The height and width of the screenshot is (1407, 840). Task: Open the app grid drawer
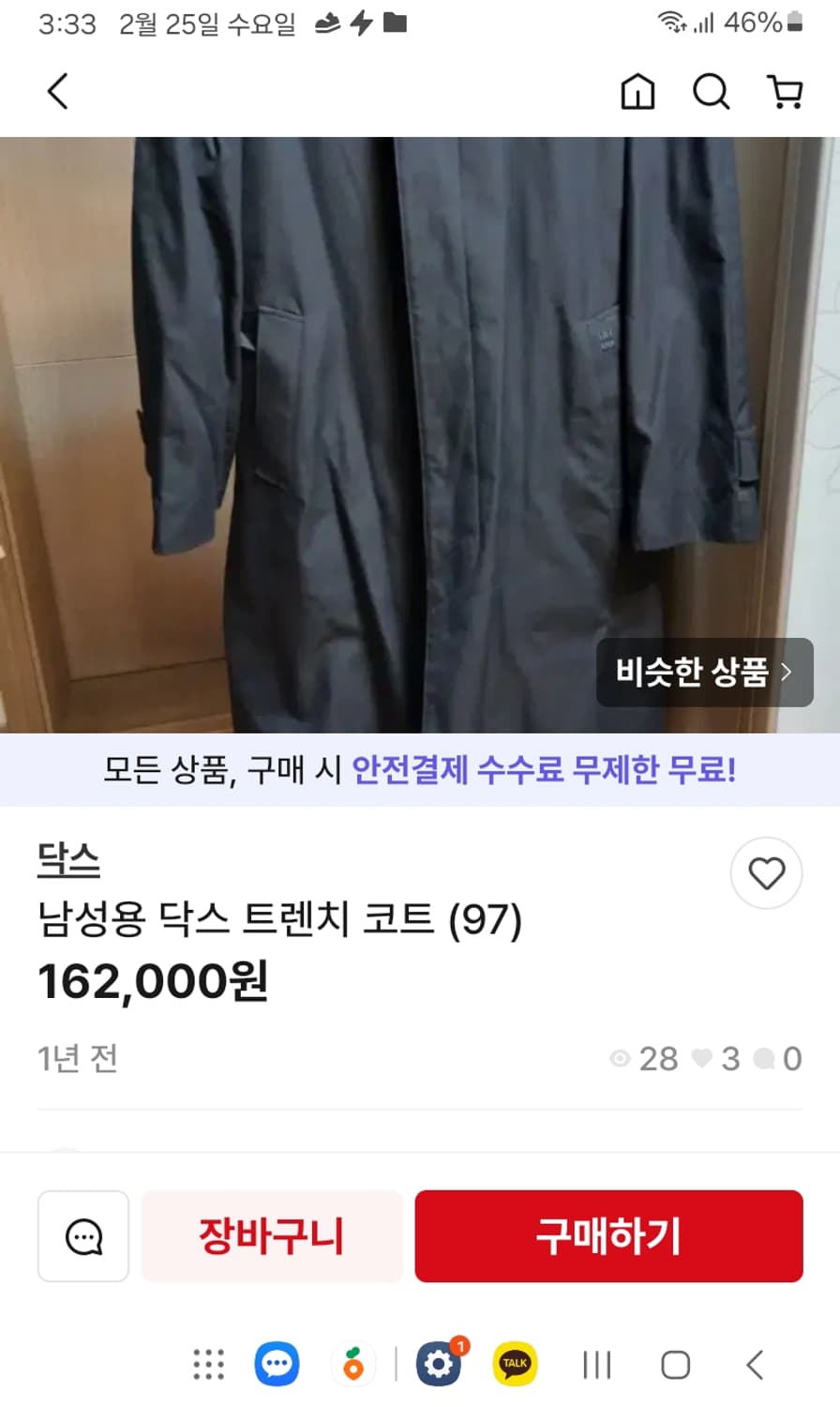[208, 1365]
